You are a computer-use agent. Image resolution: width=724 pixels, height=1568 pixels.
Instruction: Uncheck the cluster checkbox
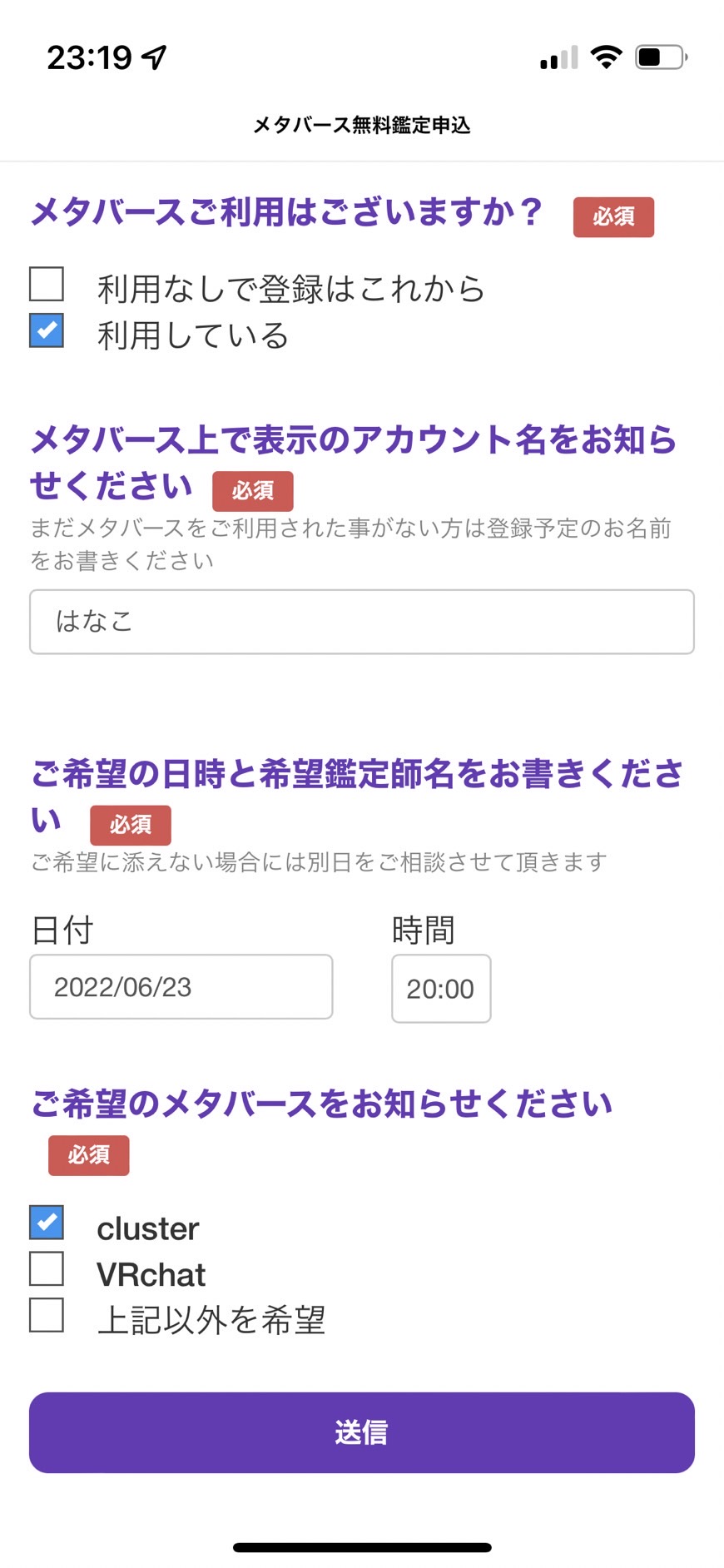coord(47,1223)
